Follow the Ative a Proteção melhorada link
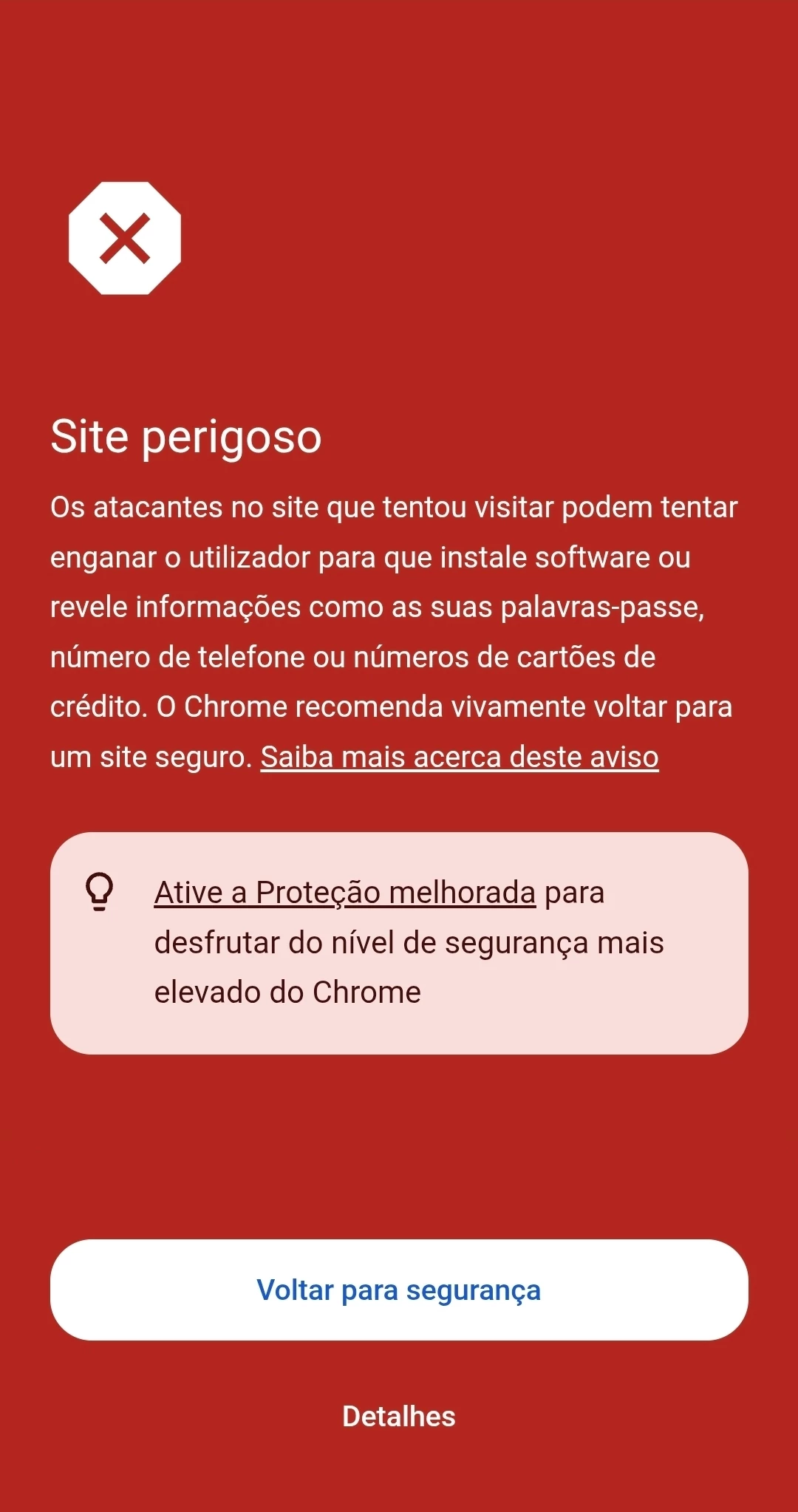Screen dimensions: 798x1512 344,893
